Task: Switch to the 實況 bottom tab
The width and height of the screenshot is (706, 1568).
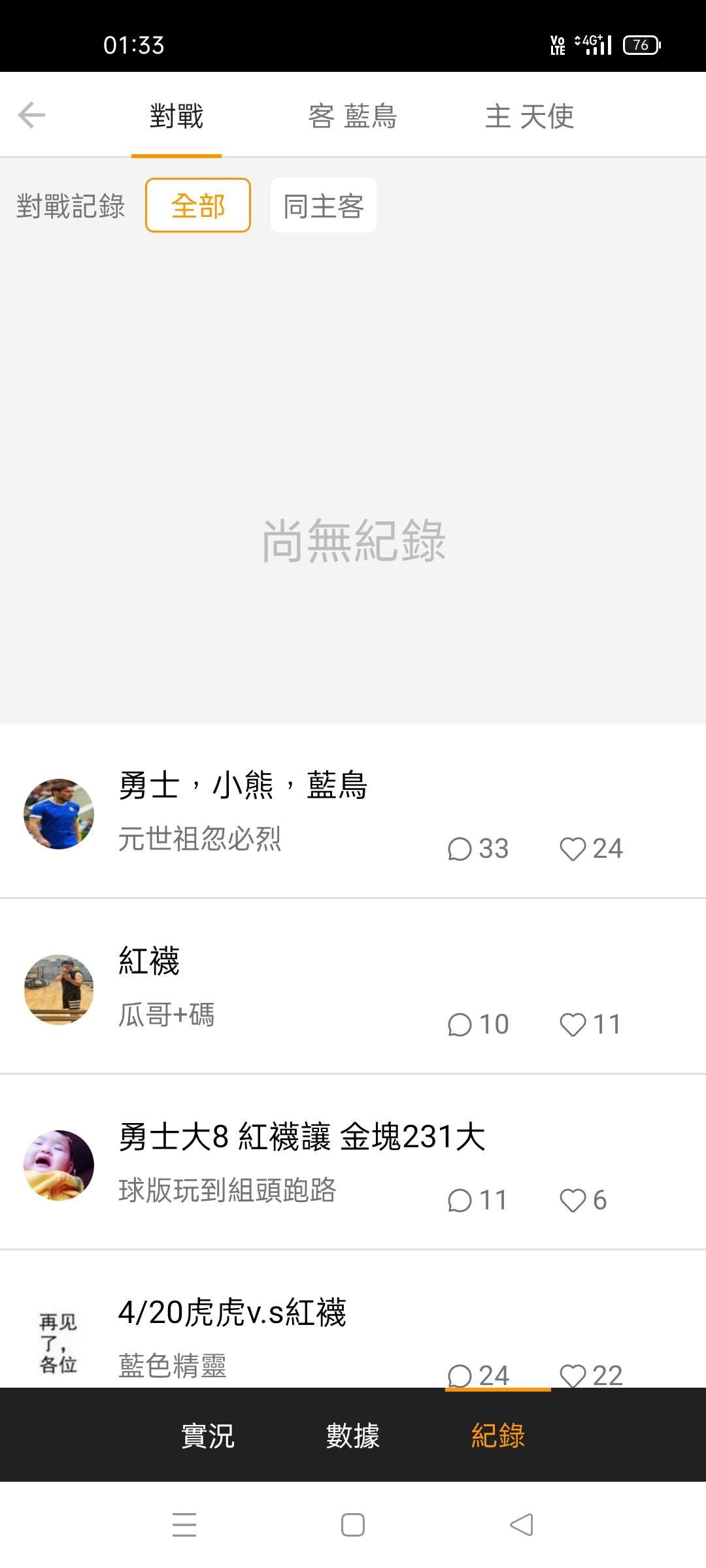Action: tap(208, 1435)
